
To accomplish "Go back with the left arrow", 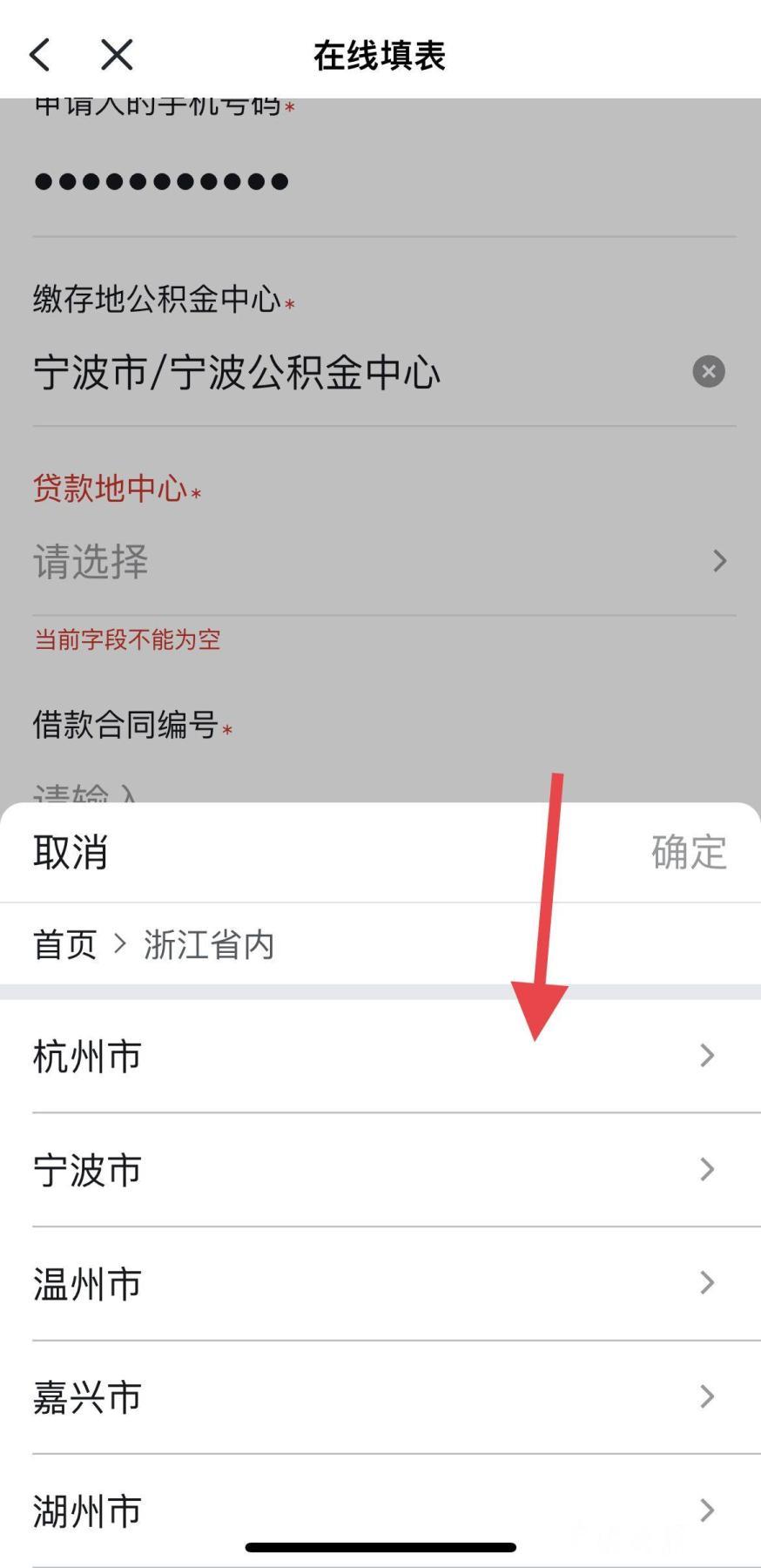I will pos(39,55).
